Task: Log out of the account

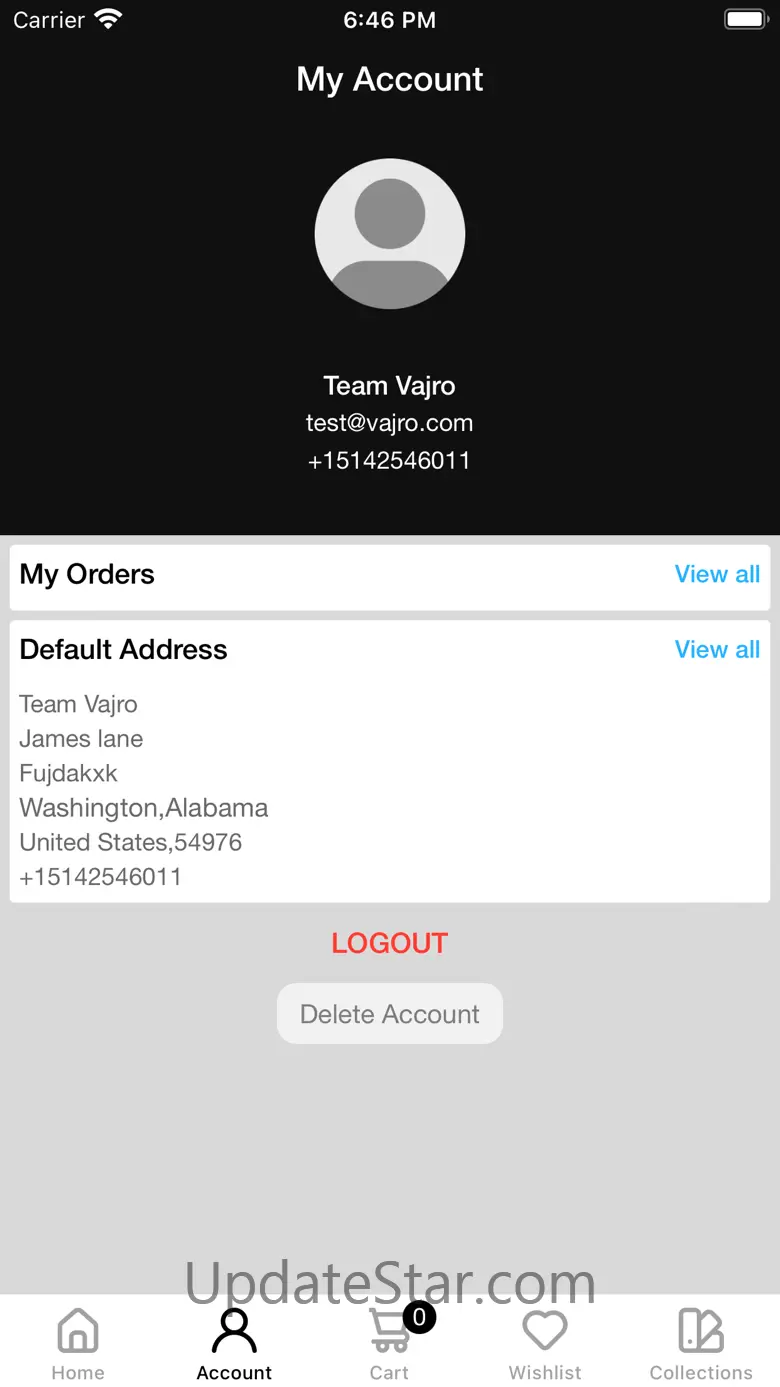Action: 389,943
